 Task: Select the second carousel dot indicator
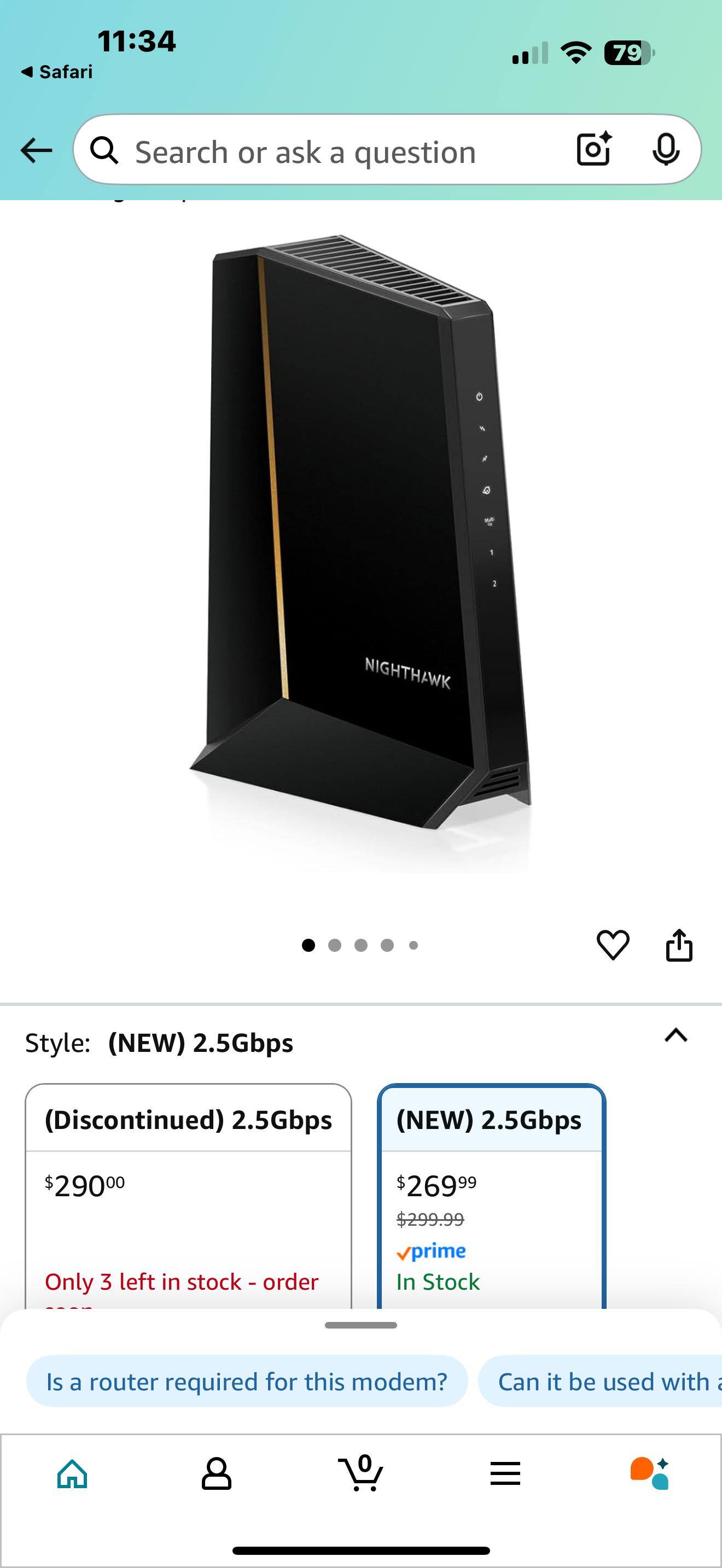pyautogui.click(x=335, y=945)
